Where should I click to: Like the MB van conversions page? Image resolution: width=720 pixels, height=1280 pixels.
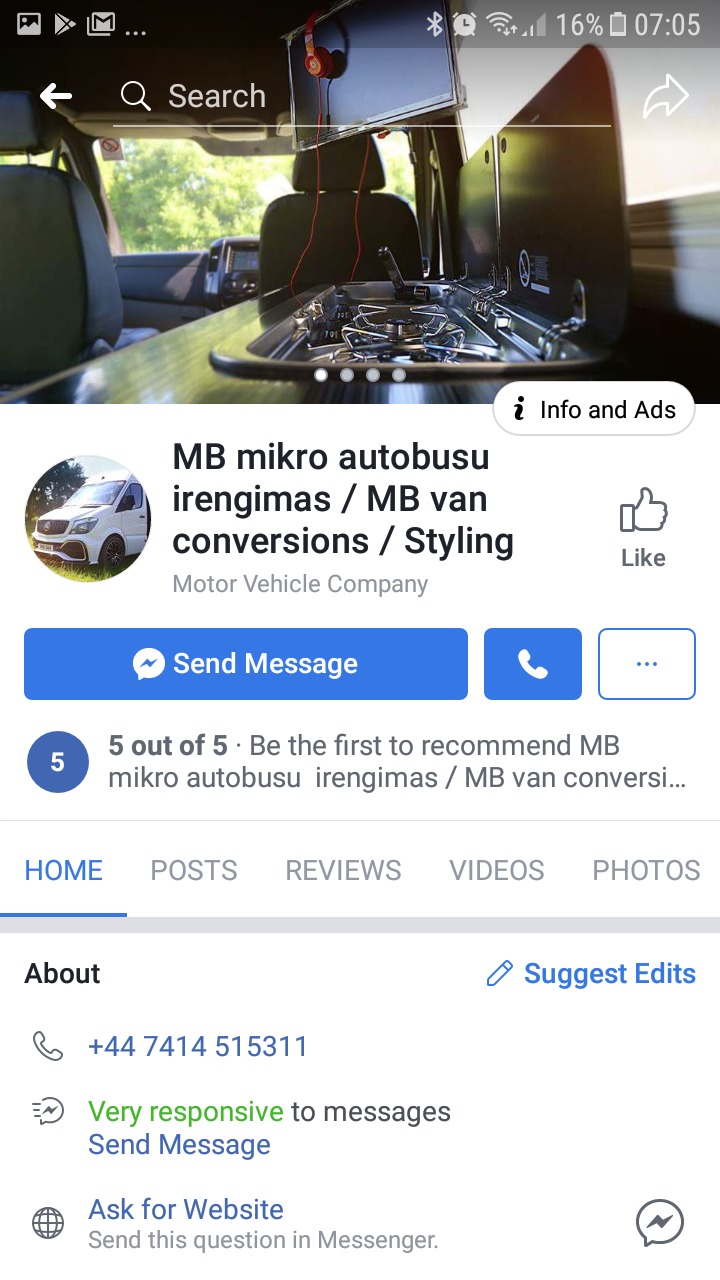643,529
